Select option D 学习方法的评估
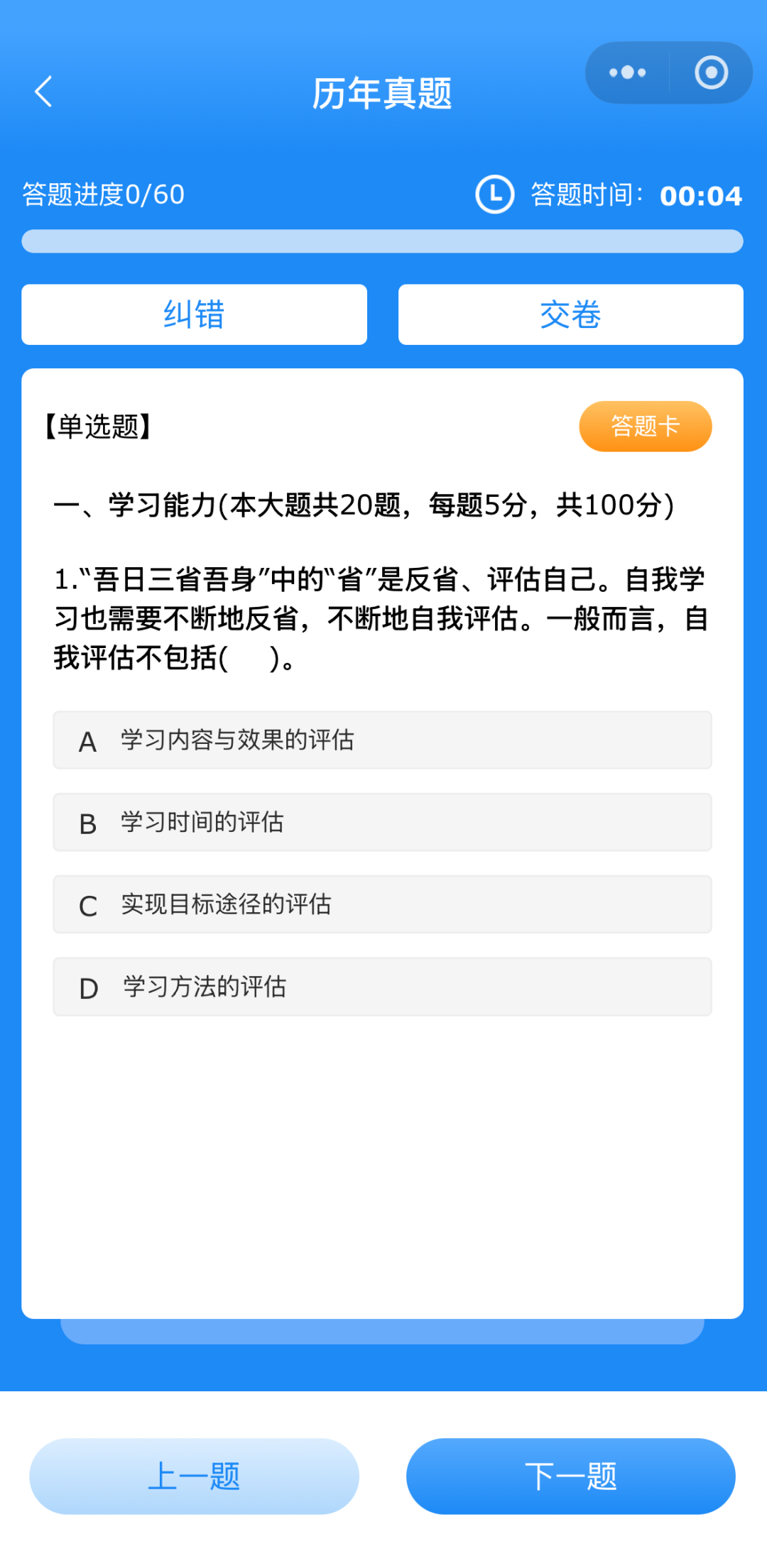 point(382,987)
